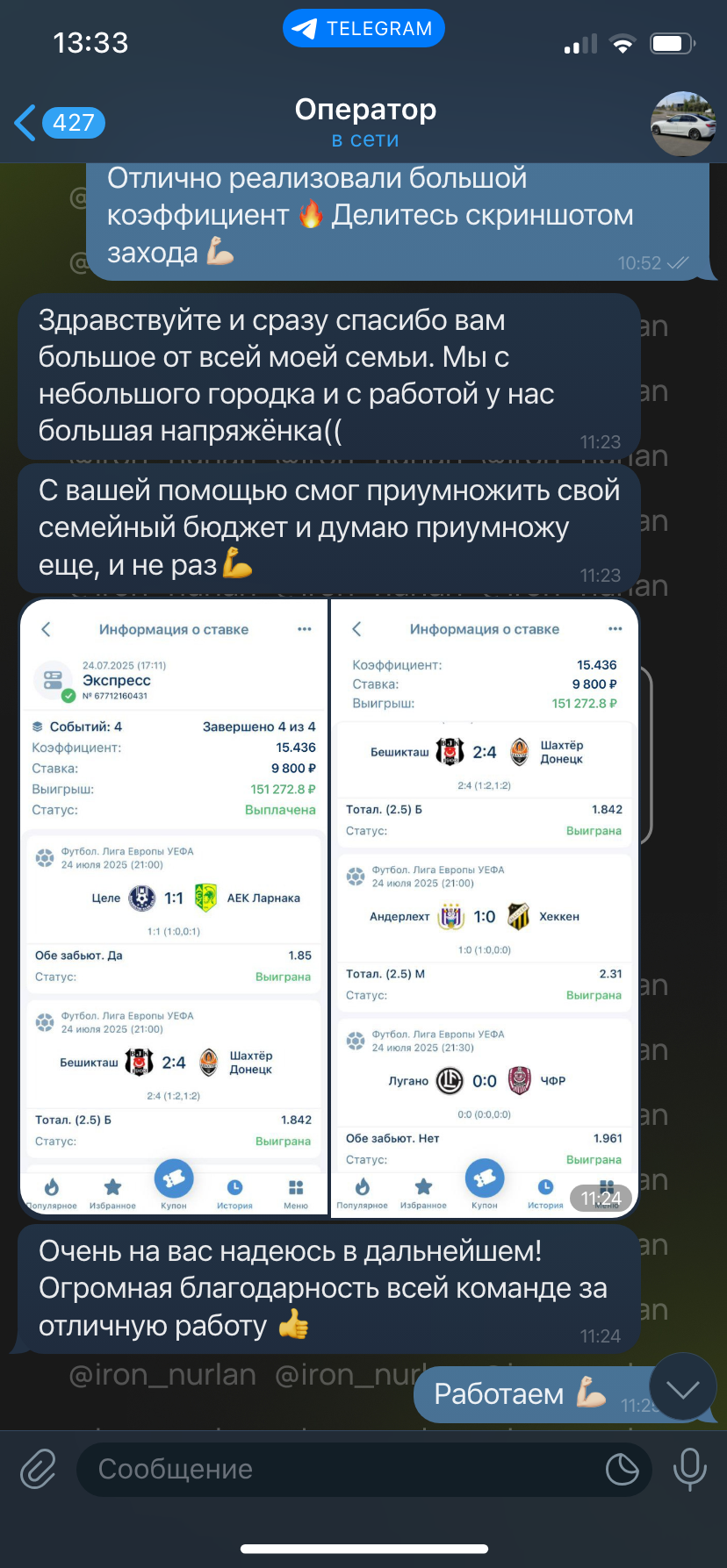Open the right bet screenshot with Лугано match
The image size is (727, 1568).
click(485, 908)
